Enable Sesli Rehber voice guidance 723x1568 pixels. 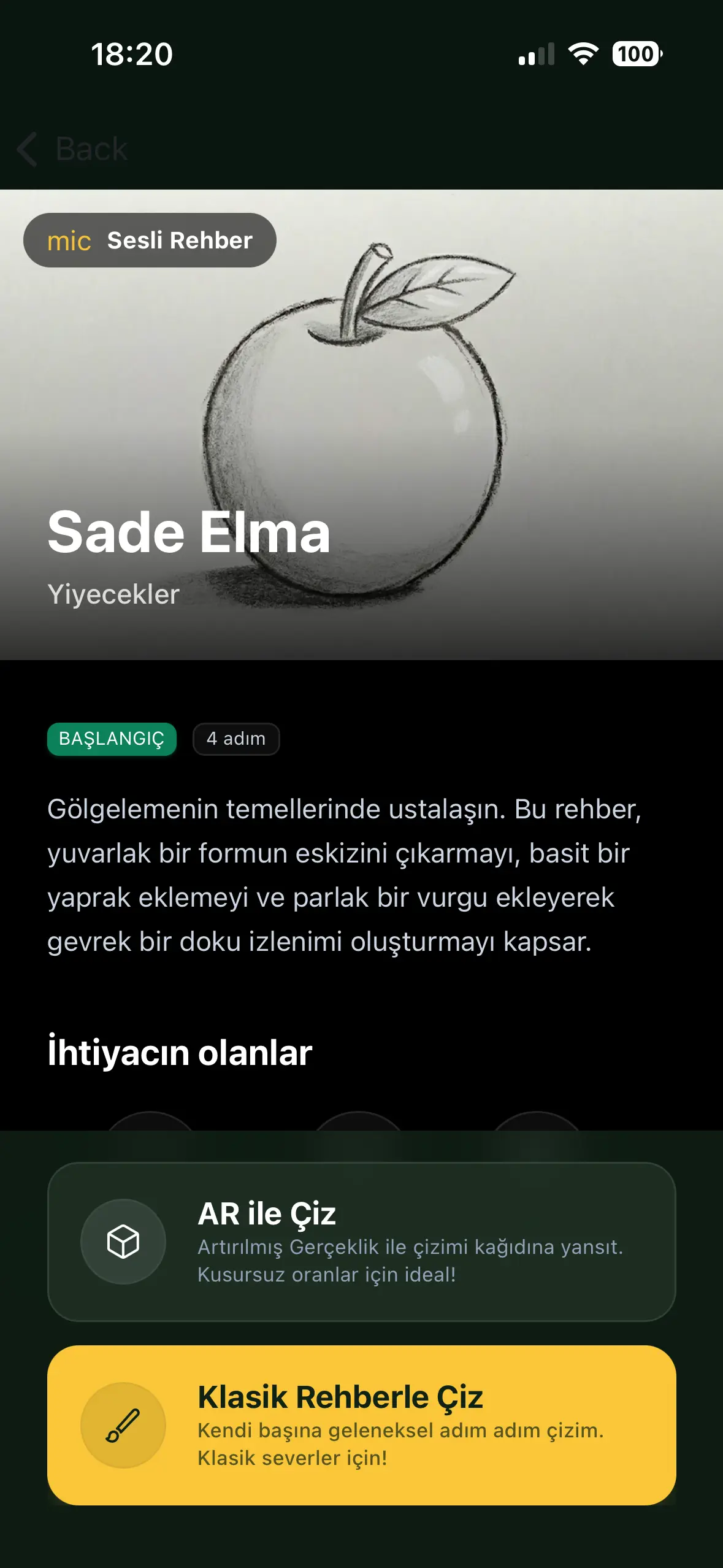[x=150, y=240]
